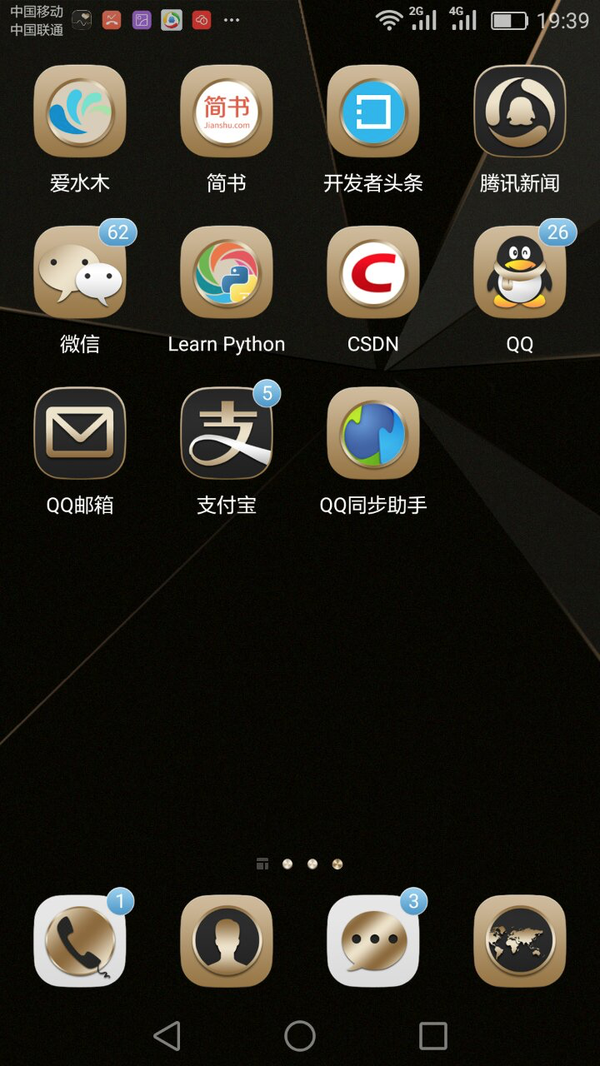The image size is (600, 1066).
Task: Launch Learn Python app
Action: (227, 273)
